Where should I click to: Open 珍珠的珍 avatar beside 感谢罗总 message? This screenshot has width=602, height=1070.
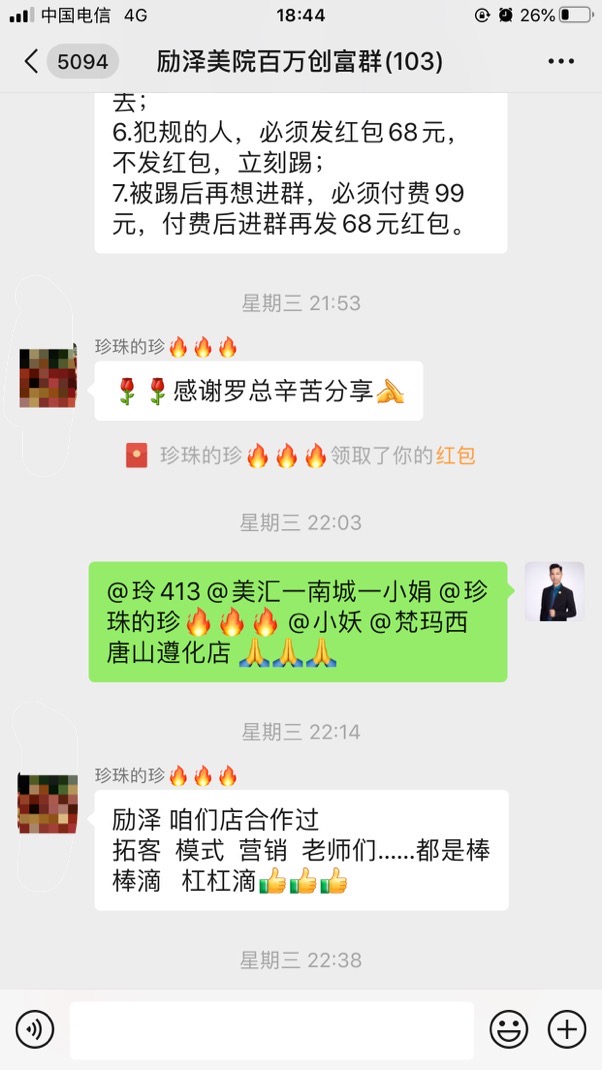pos(48,378)
